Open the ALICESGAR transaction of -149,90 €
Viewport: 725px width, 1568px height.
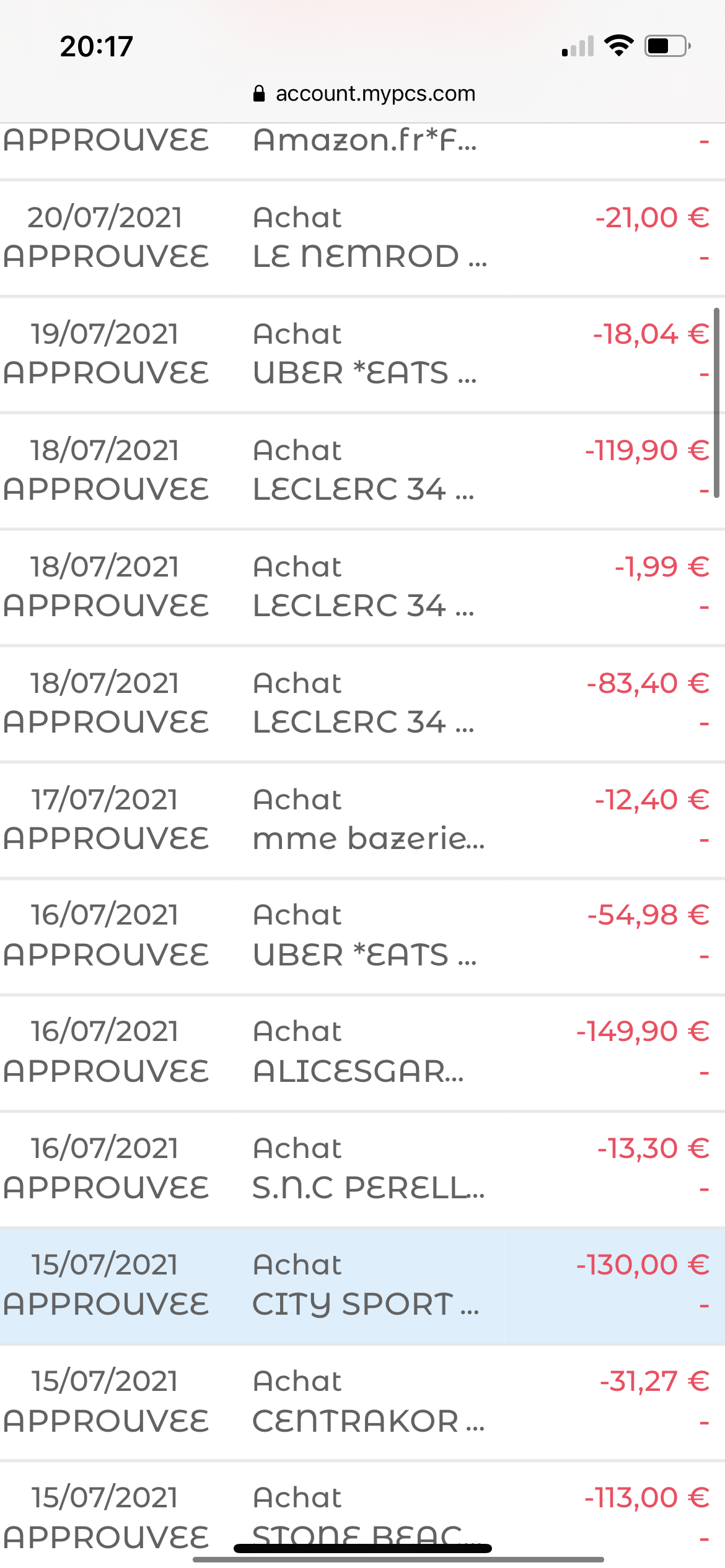pos(364,1052)
